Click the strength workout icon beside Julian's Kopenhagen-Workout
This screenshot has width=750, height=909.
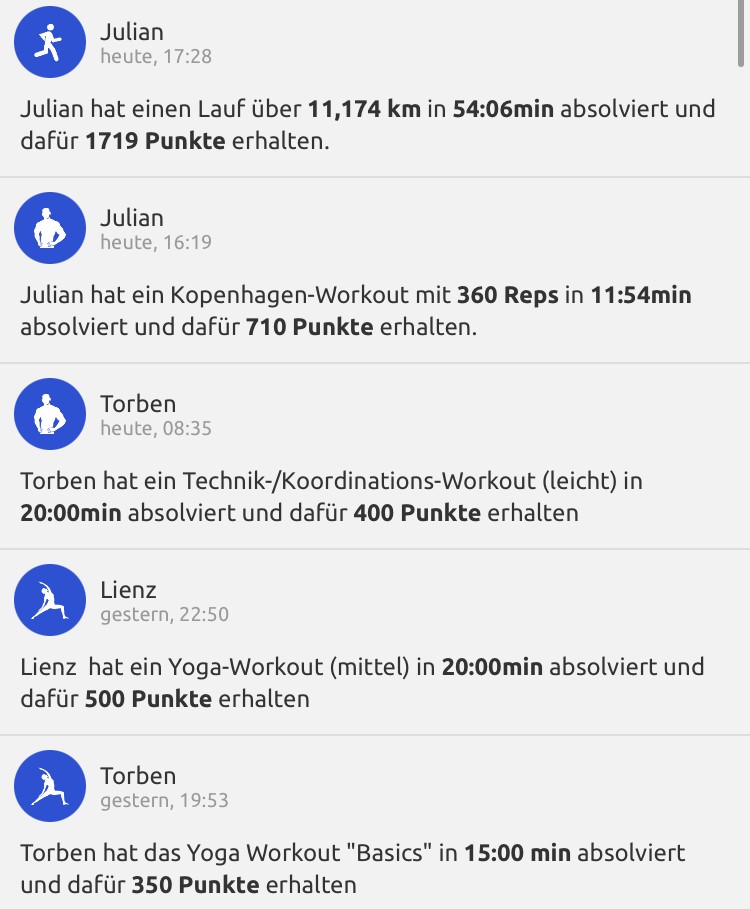(50, 228)
